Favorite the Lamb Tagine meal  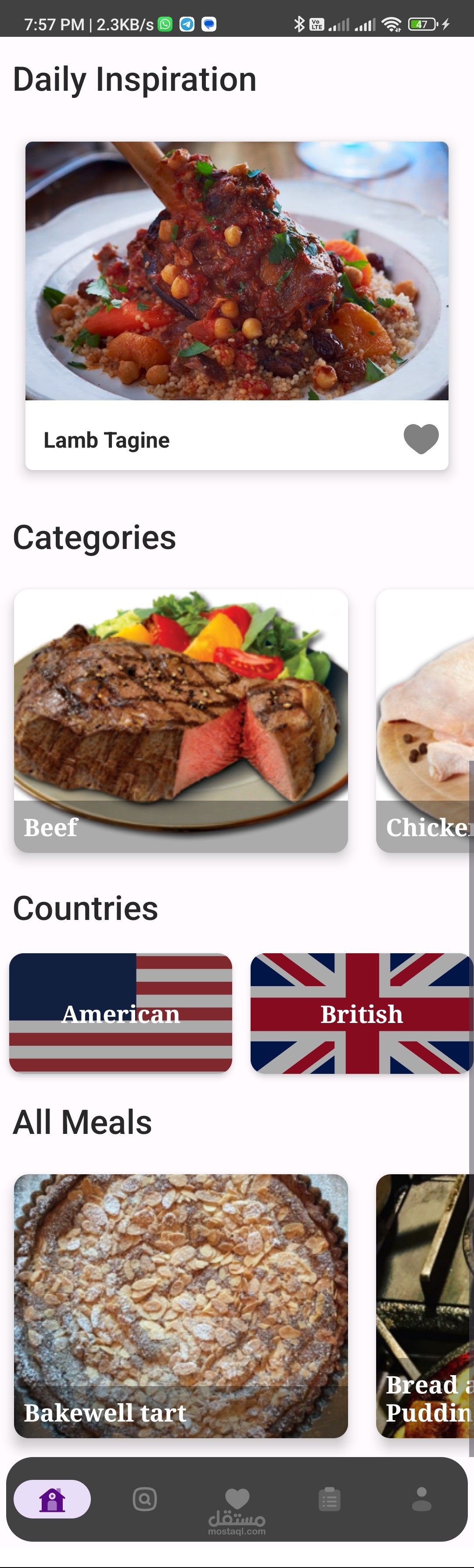pyautogui.click(x=421, y=438)
